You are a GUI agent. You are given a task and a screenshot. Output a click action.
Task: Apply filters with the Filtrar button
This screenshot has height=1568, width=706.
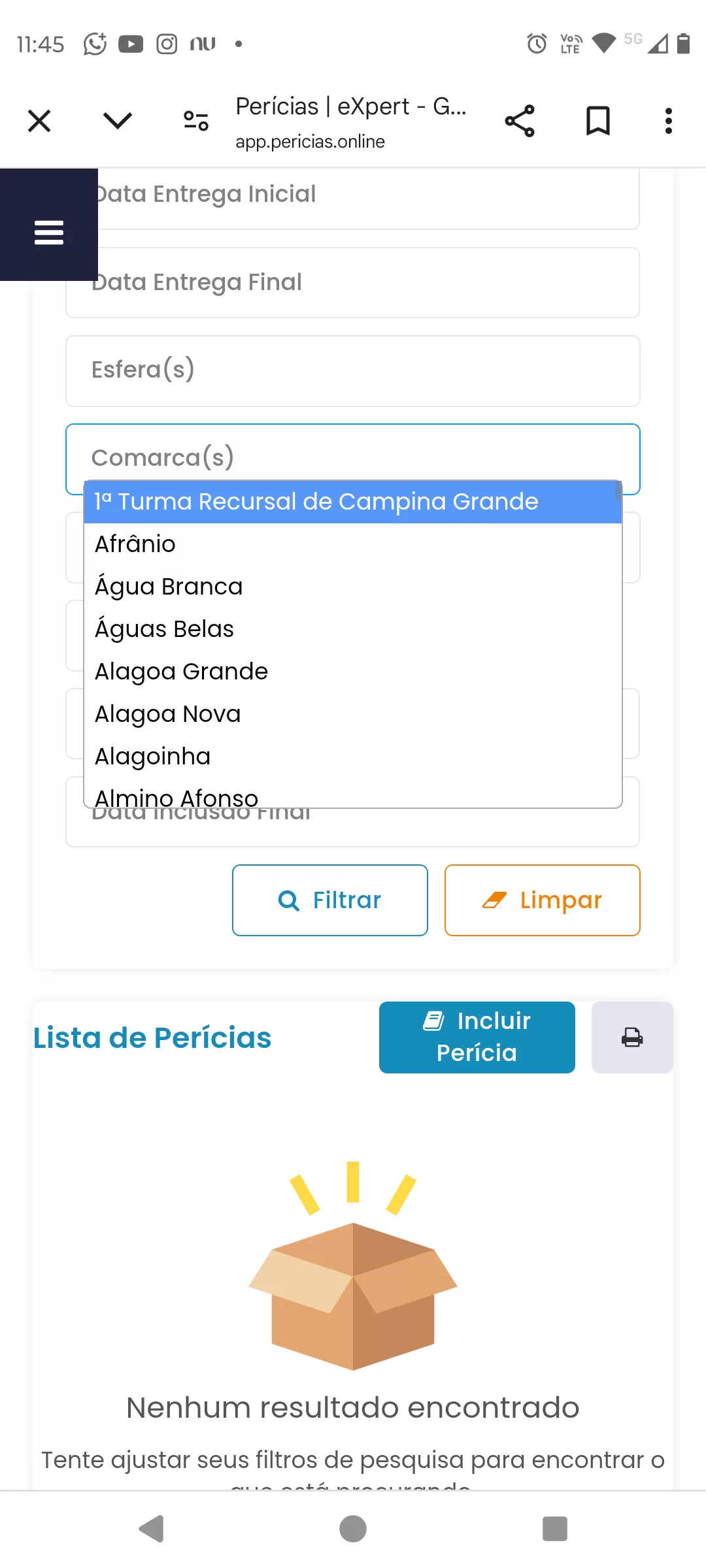click(330, 900)
